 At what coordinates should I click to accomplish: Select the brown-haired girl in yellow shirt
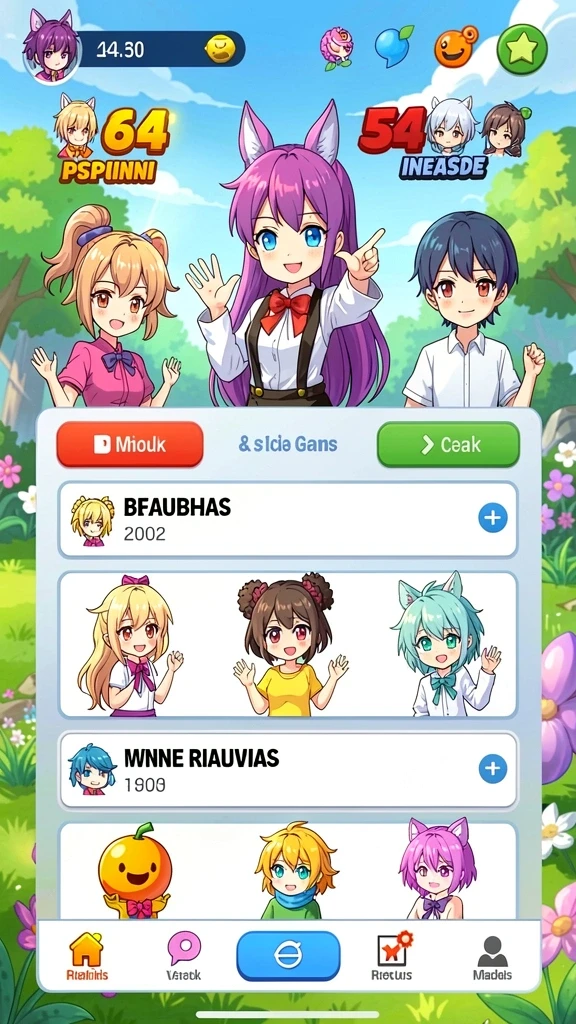[287, 645]
